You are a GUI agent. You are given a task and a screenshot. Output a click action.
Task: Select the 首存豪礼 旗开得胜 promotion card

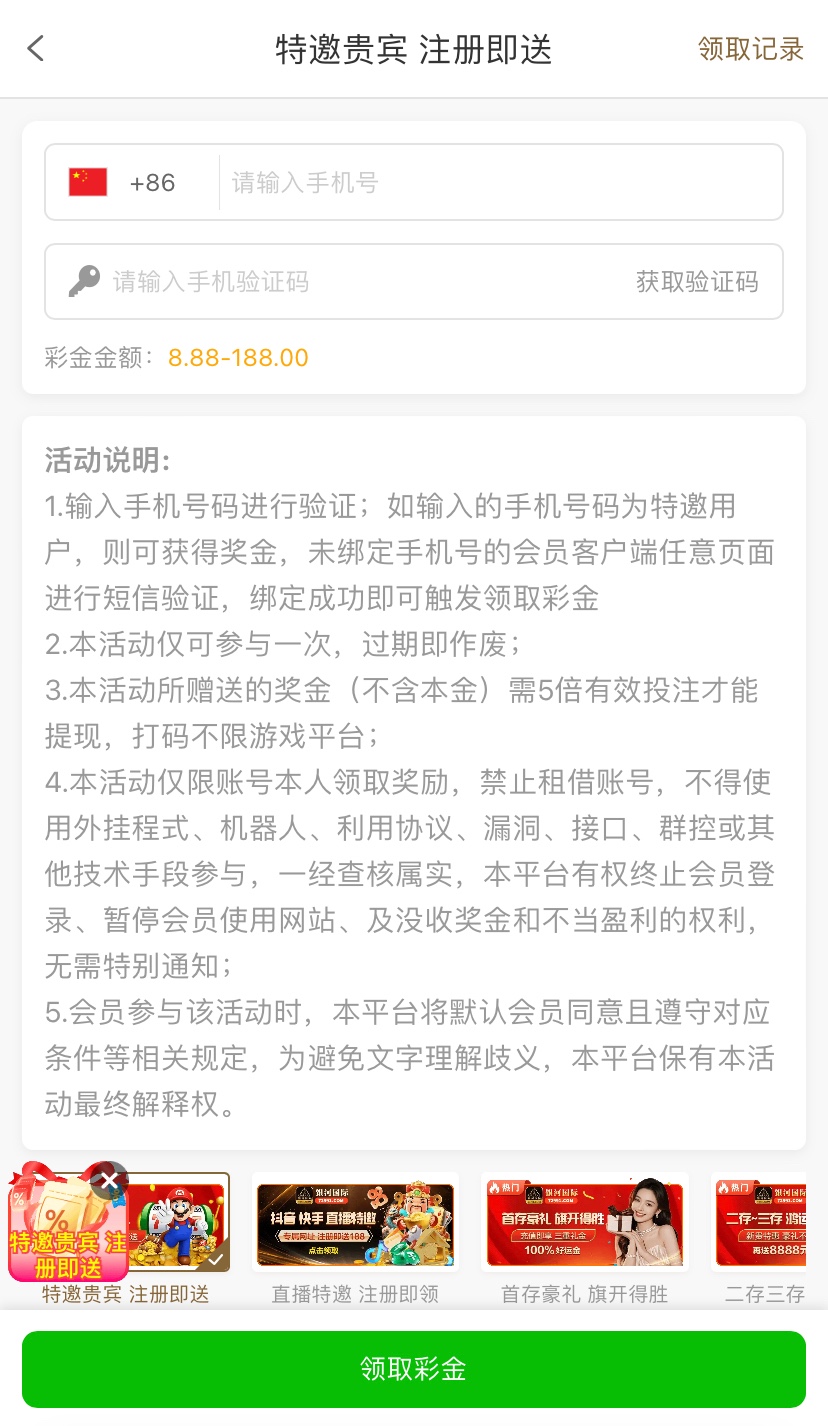point(584,1225)
